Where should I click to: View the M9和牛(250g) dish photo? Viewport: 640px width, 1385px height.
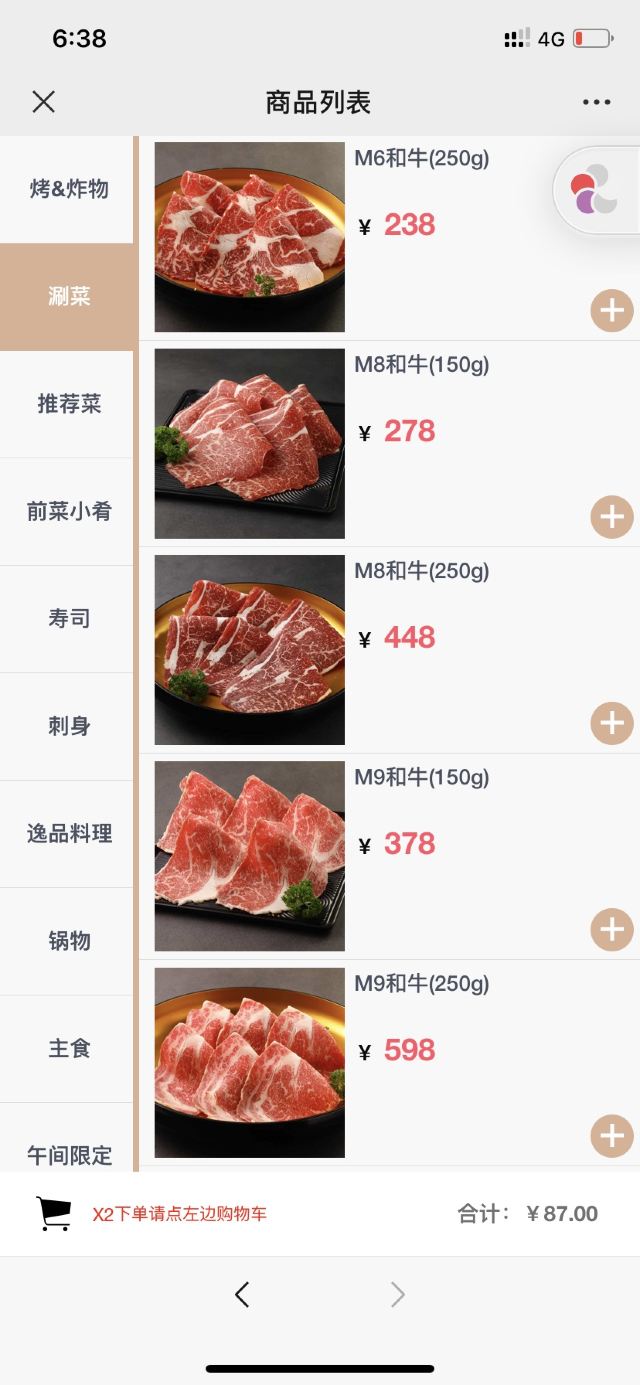point(249,1062)
